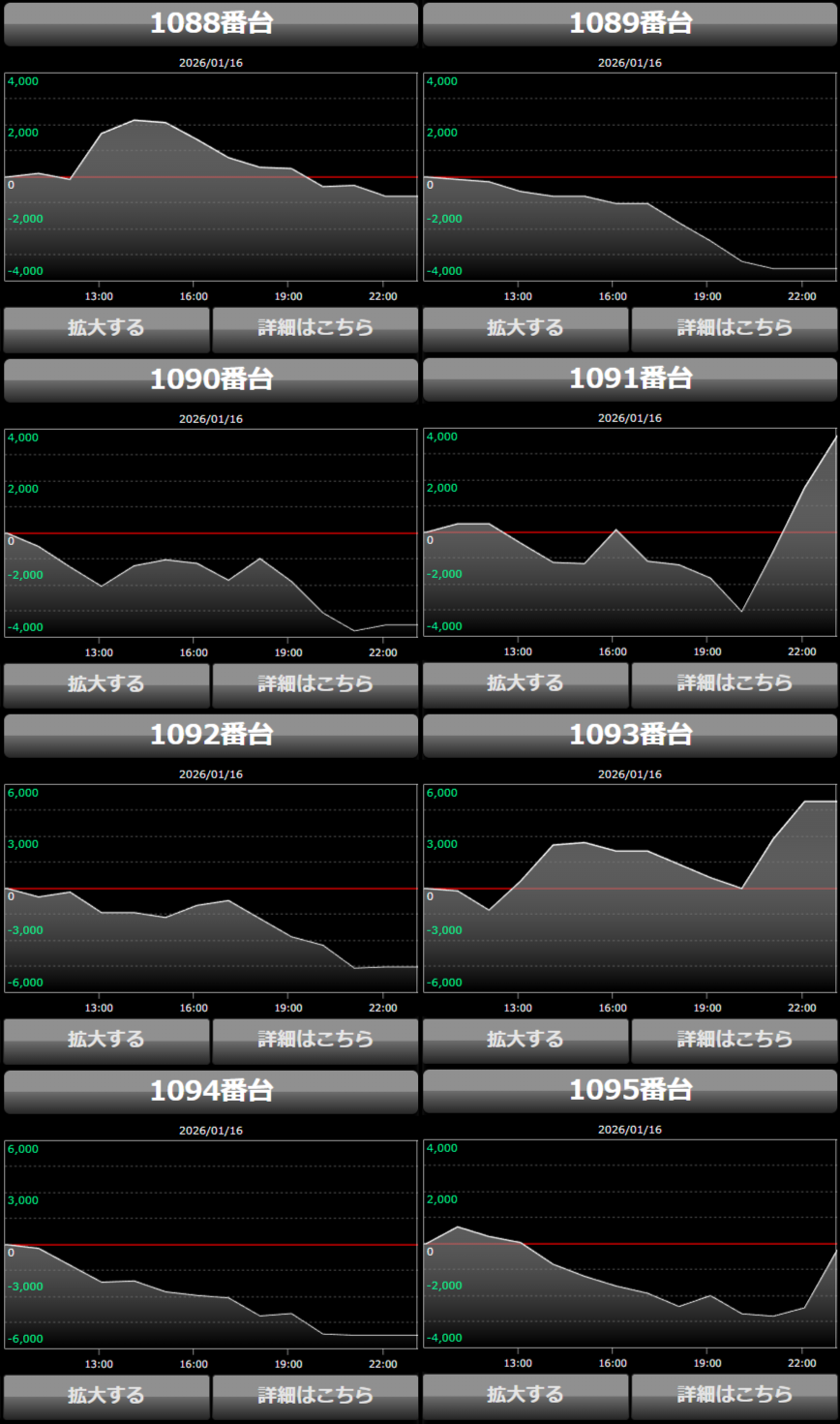Zoom the graph for machine 1095
The image size is (840, 1424).
[525, 1395]
